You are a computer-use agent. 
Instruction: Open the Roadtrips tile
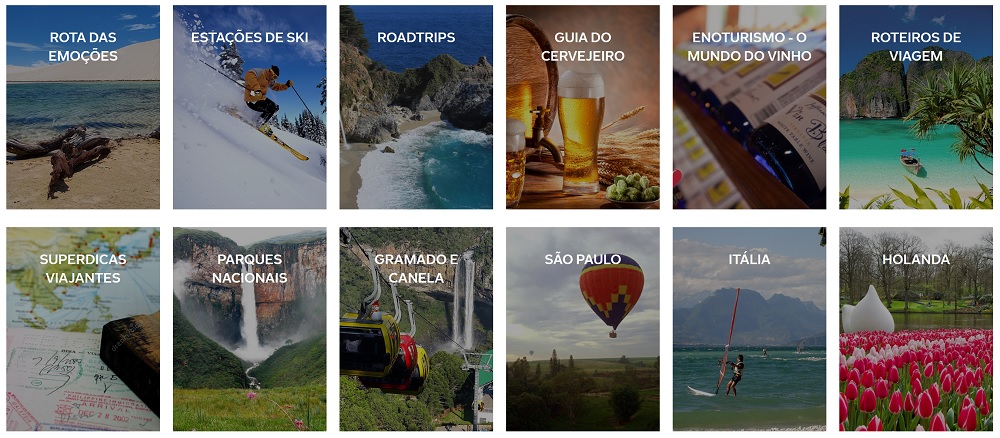[x=415, y=107]
